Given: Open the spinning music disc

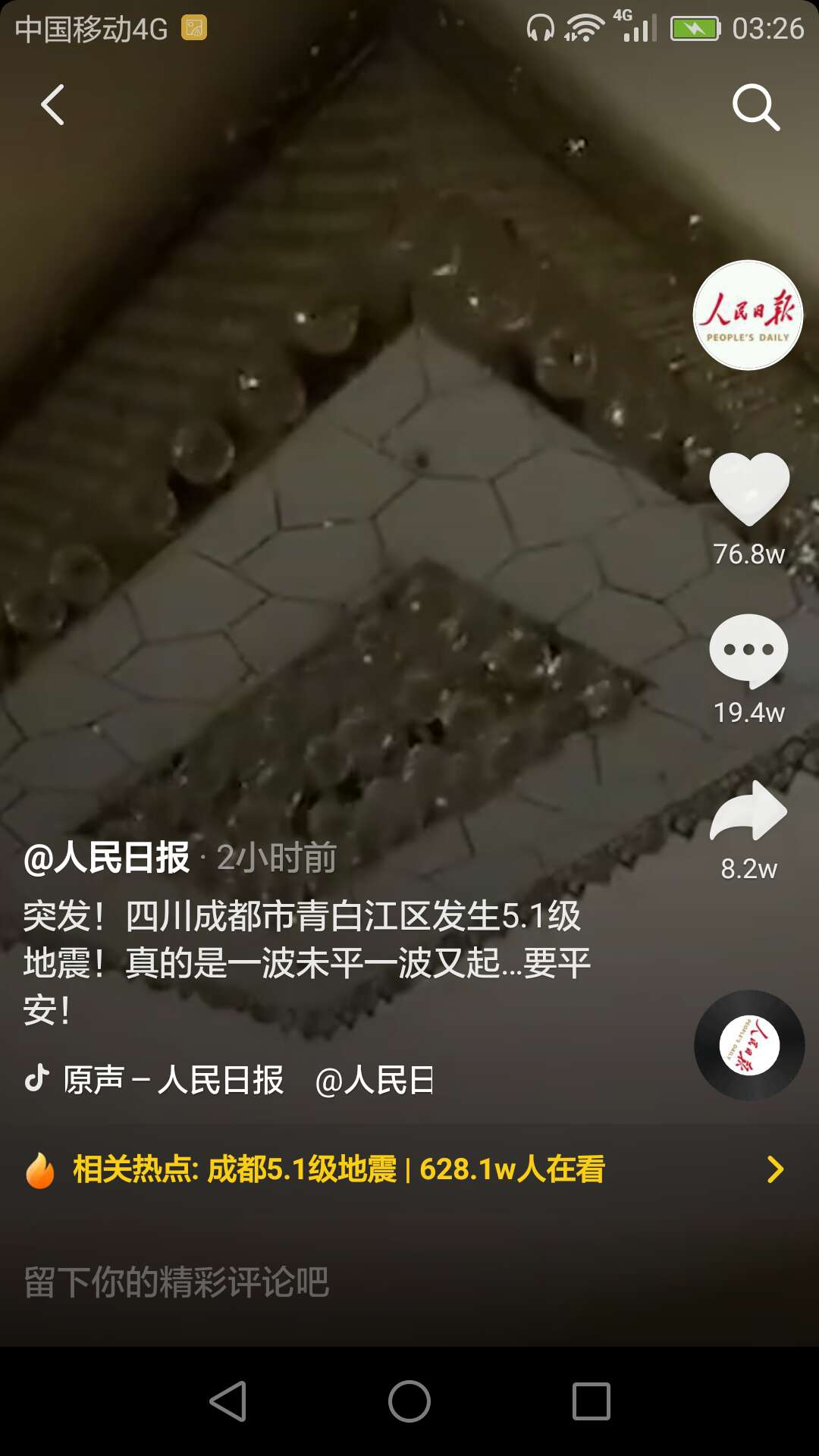Looking at the screenshot, I should point(749,1045).
